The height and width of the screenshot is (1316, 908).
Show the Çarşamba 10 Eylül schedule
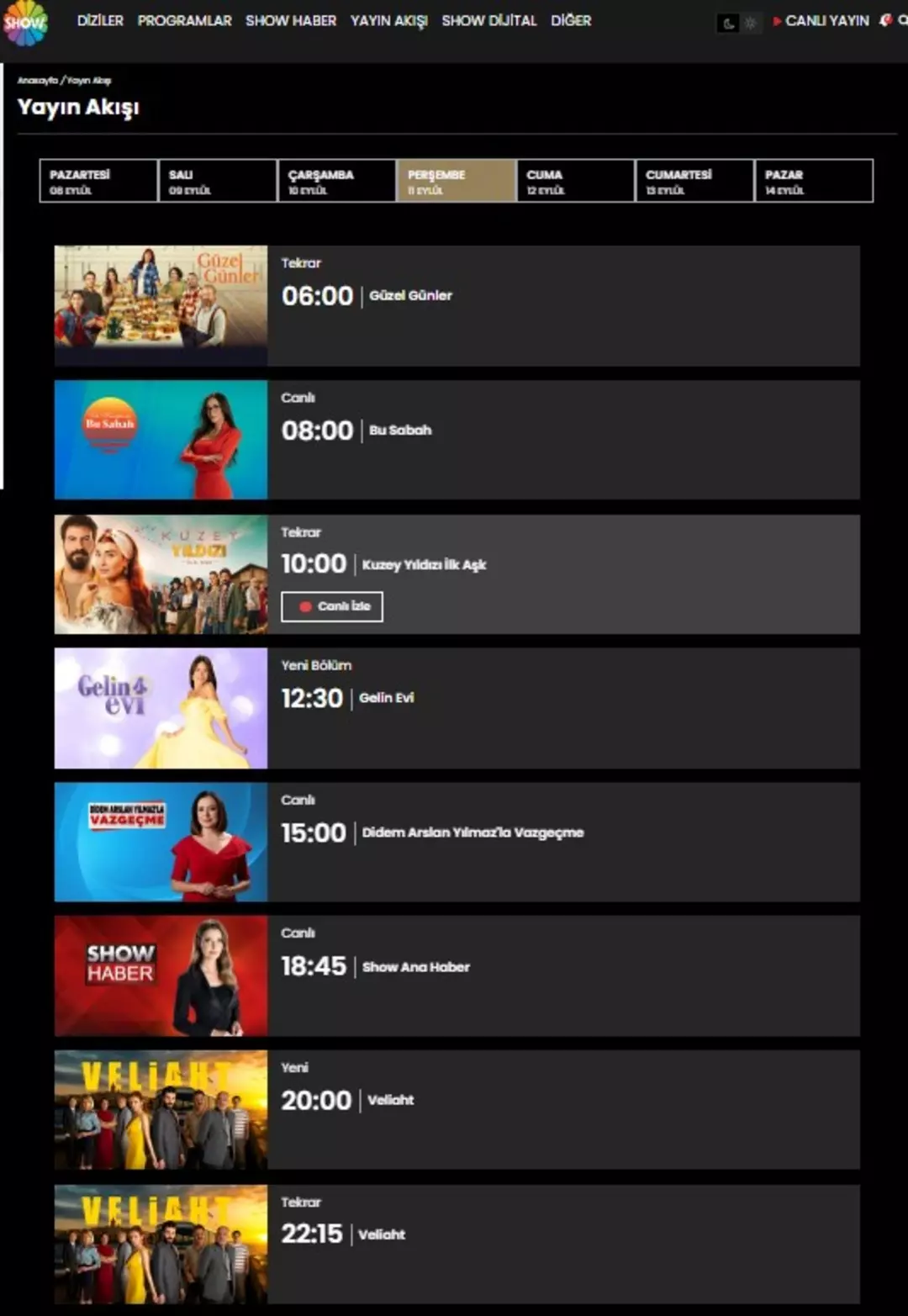(x=336, y=181)
